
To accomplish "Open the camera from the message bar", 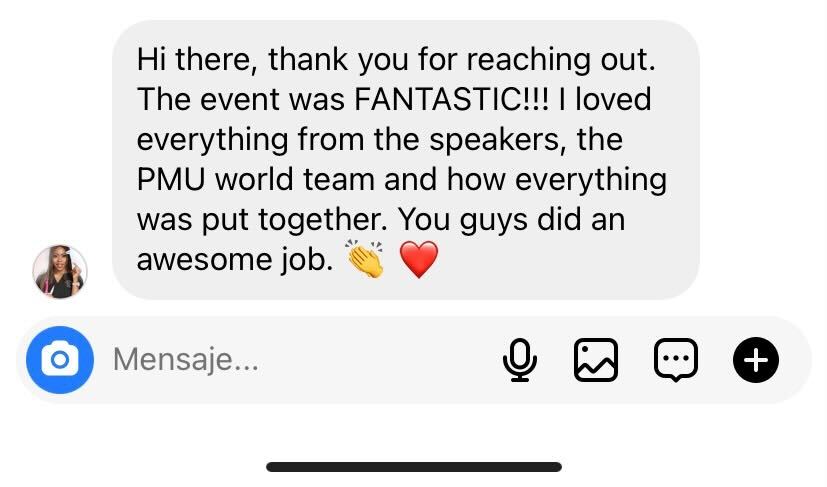I will click(60, 360).
